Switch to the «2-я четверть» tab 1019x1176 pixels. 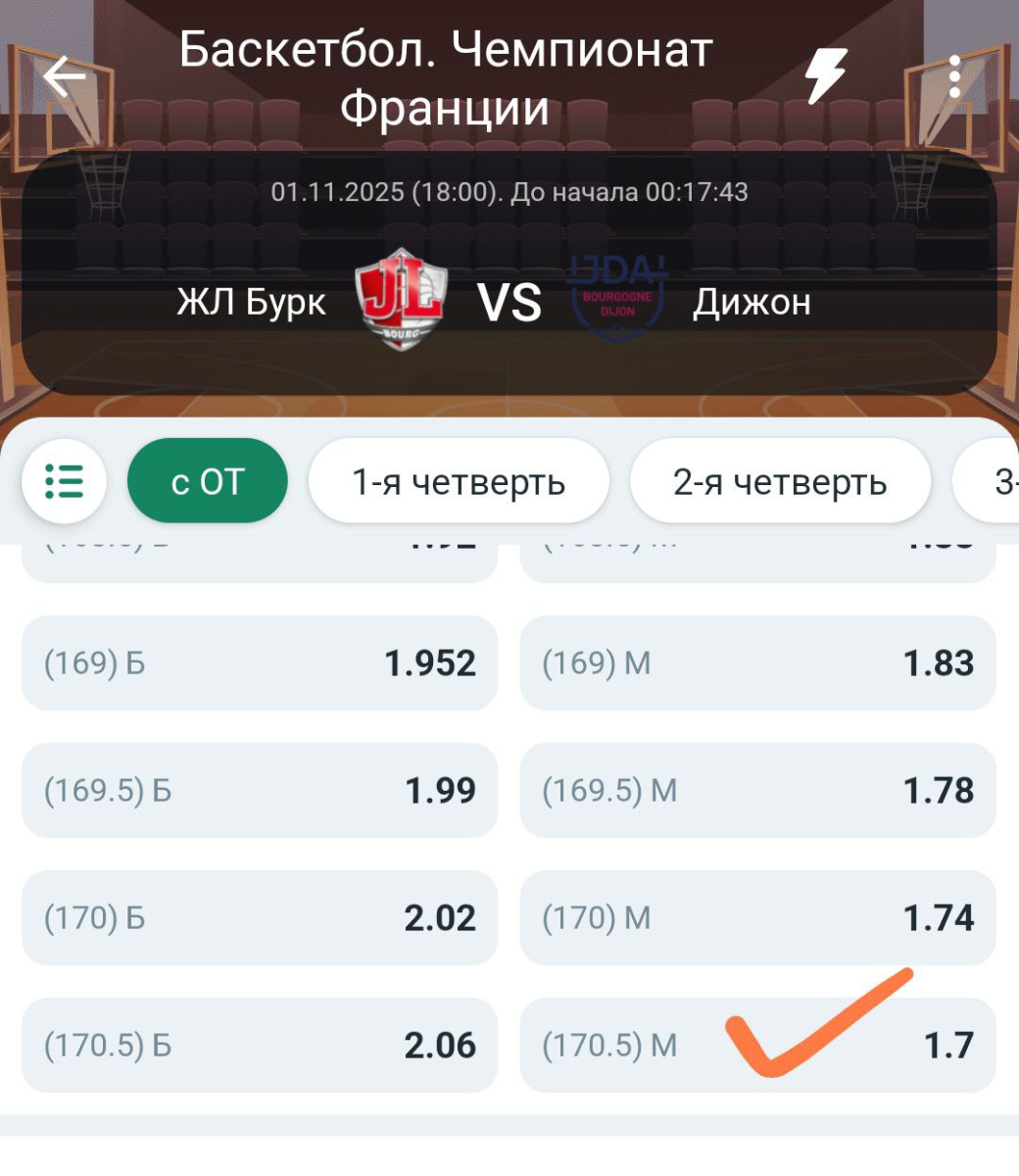(779, 481)
